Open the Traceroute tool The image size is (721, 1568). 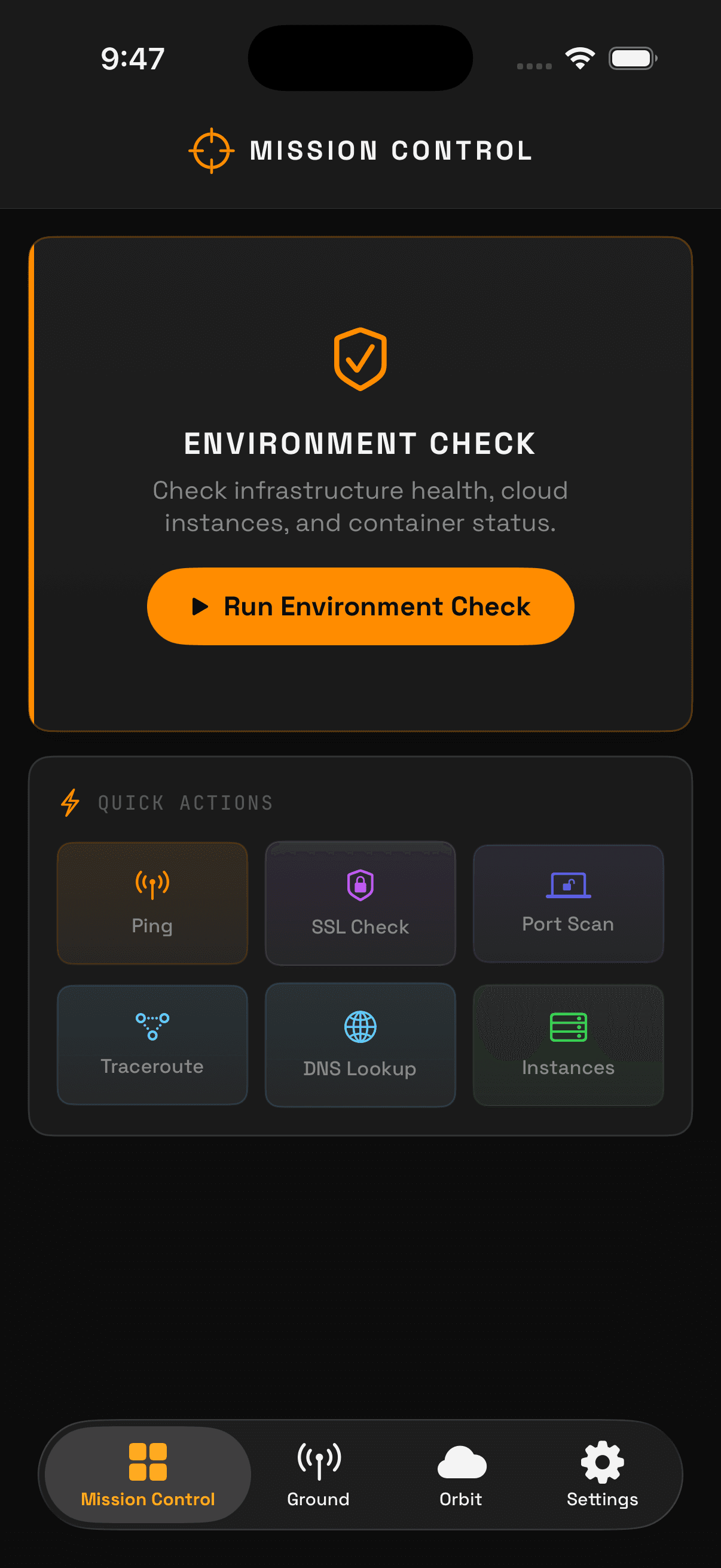coord(152,1045)
